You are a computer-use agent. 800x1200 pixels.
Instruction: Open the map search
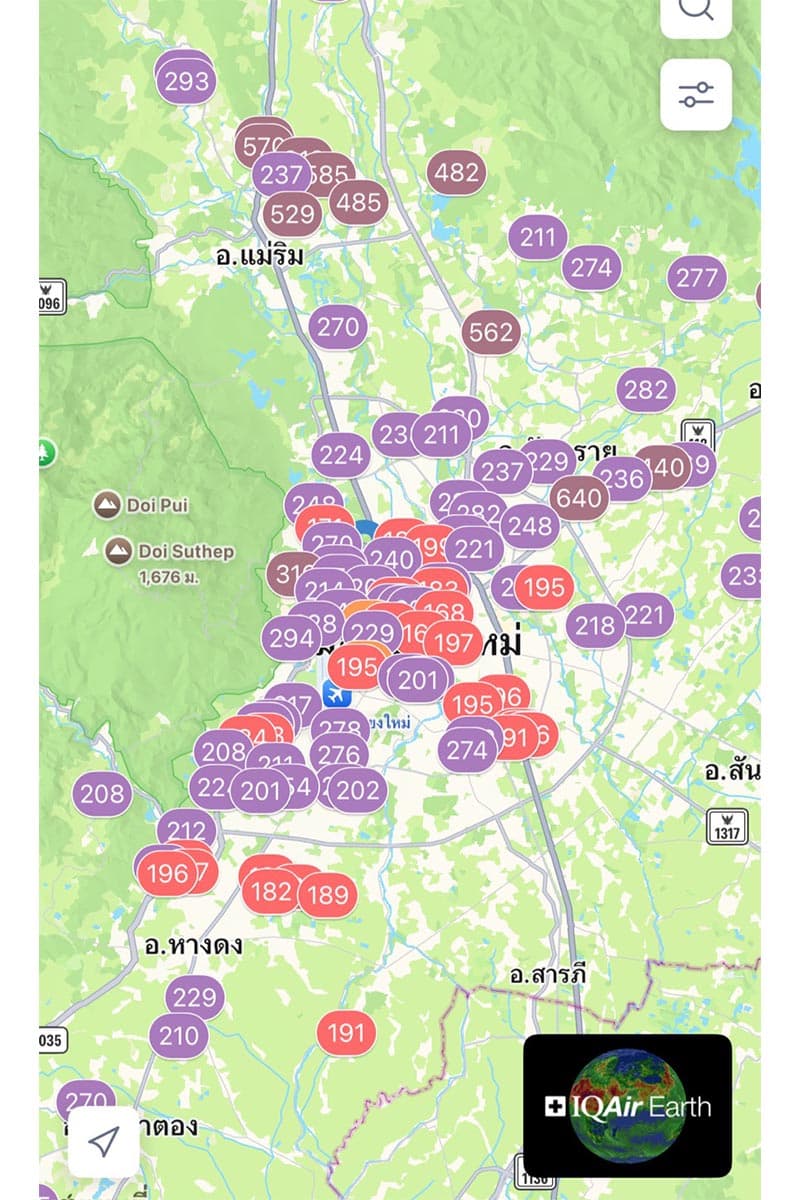click(696, 10)
